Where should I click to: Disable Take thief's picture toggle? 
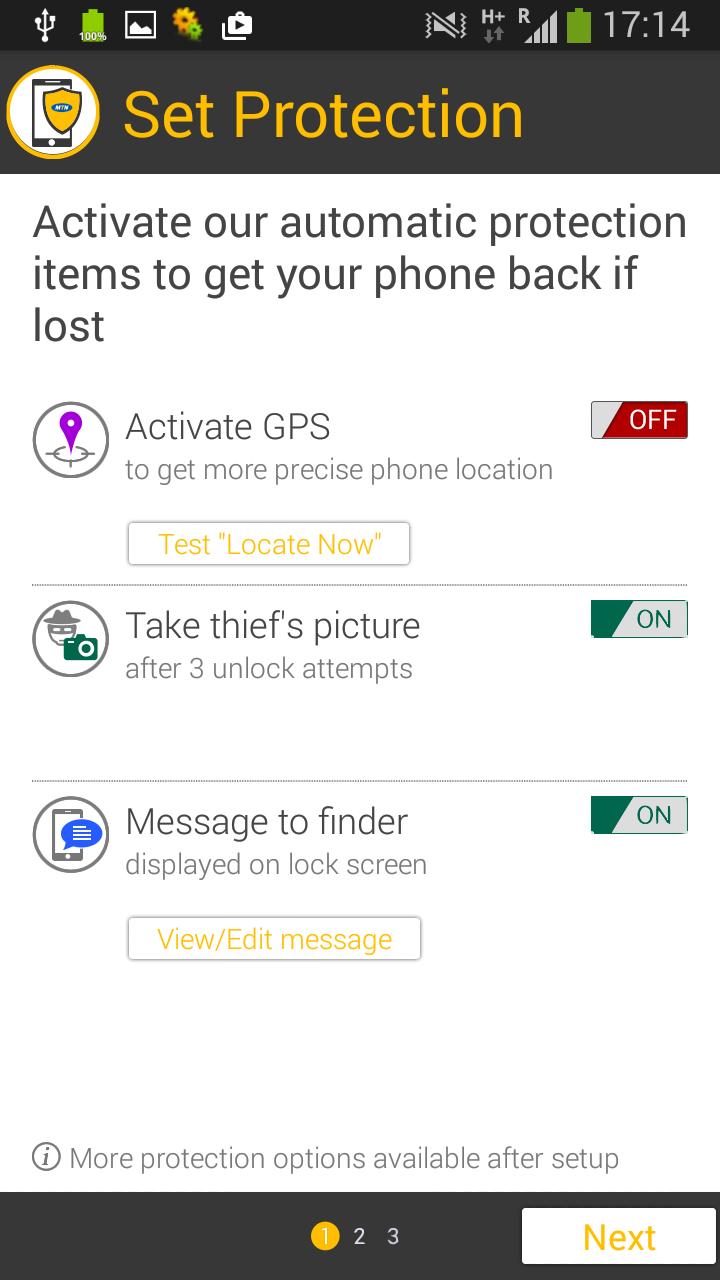click(x=639, y=619)
